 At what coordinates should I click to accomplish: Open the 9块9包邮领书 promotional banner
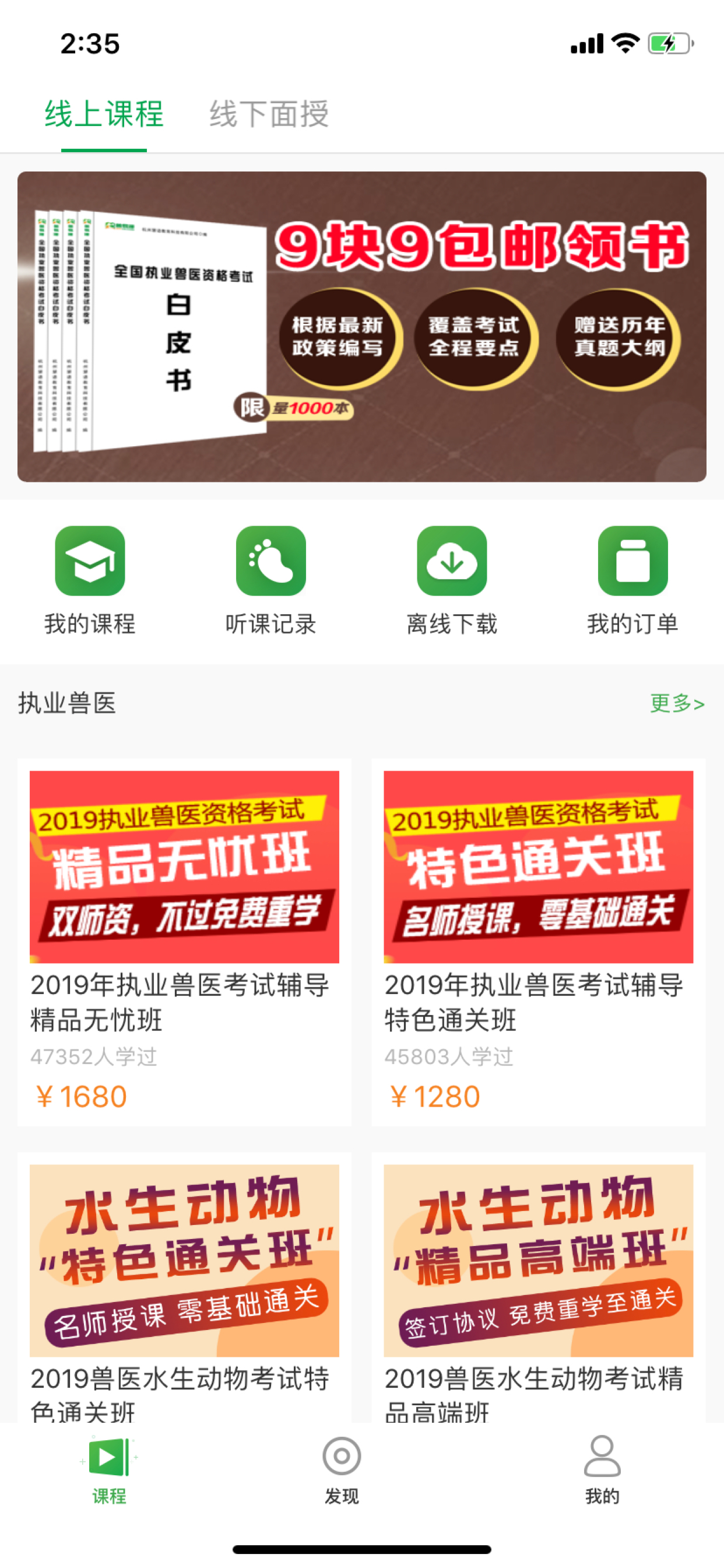tap(361, 327)
